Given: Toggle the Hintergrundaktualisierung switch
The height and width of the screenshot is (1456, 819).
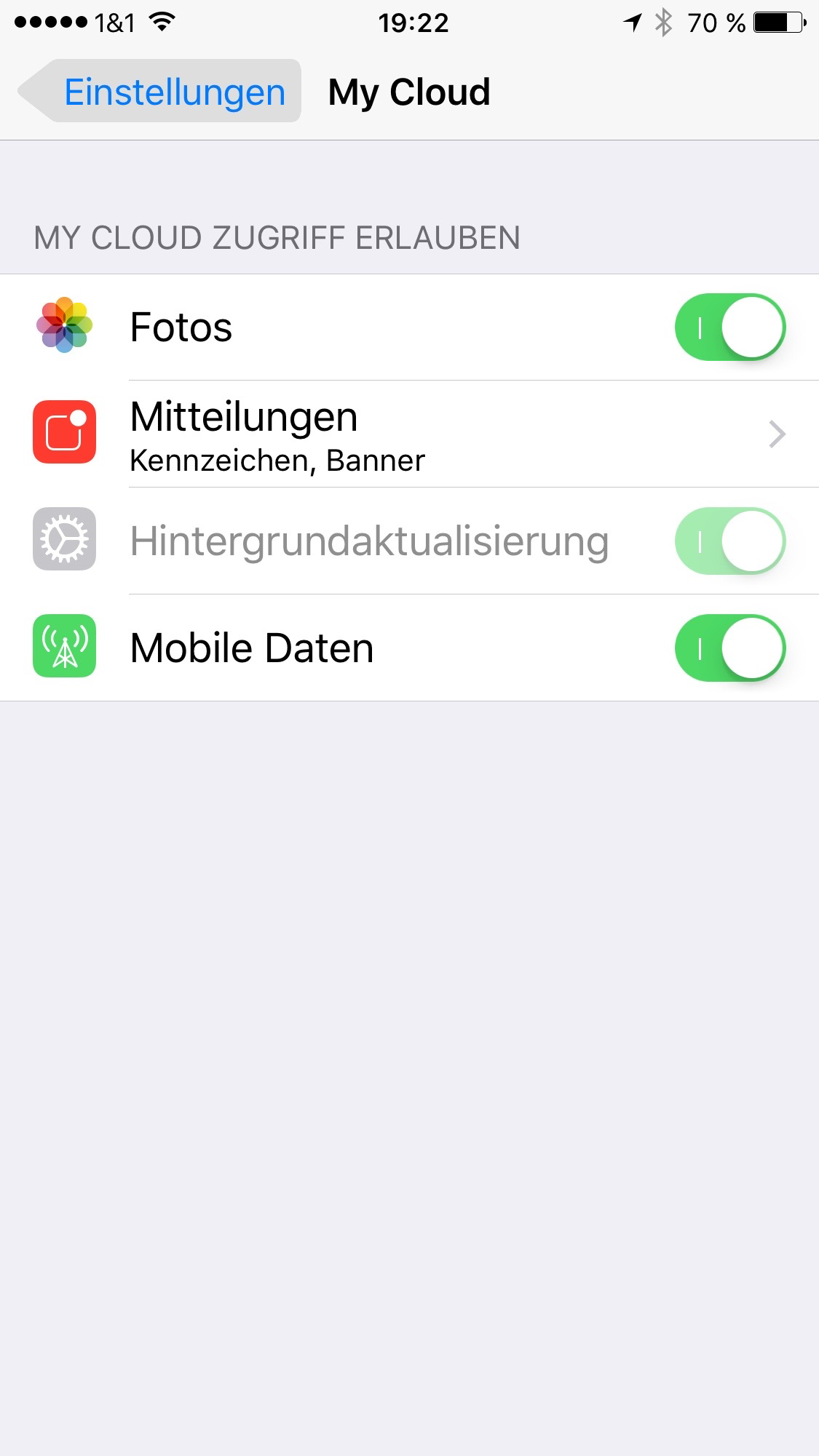Looking at the screenshot, I should 729,541.
